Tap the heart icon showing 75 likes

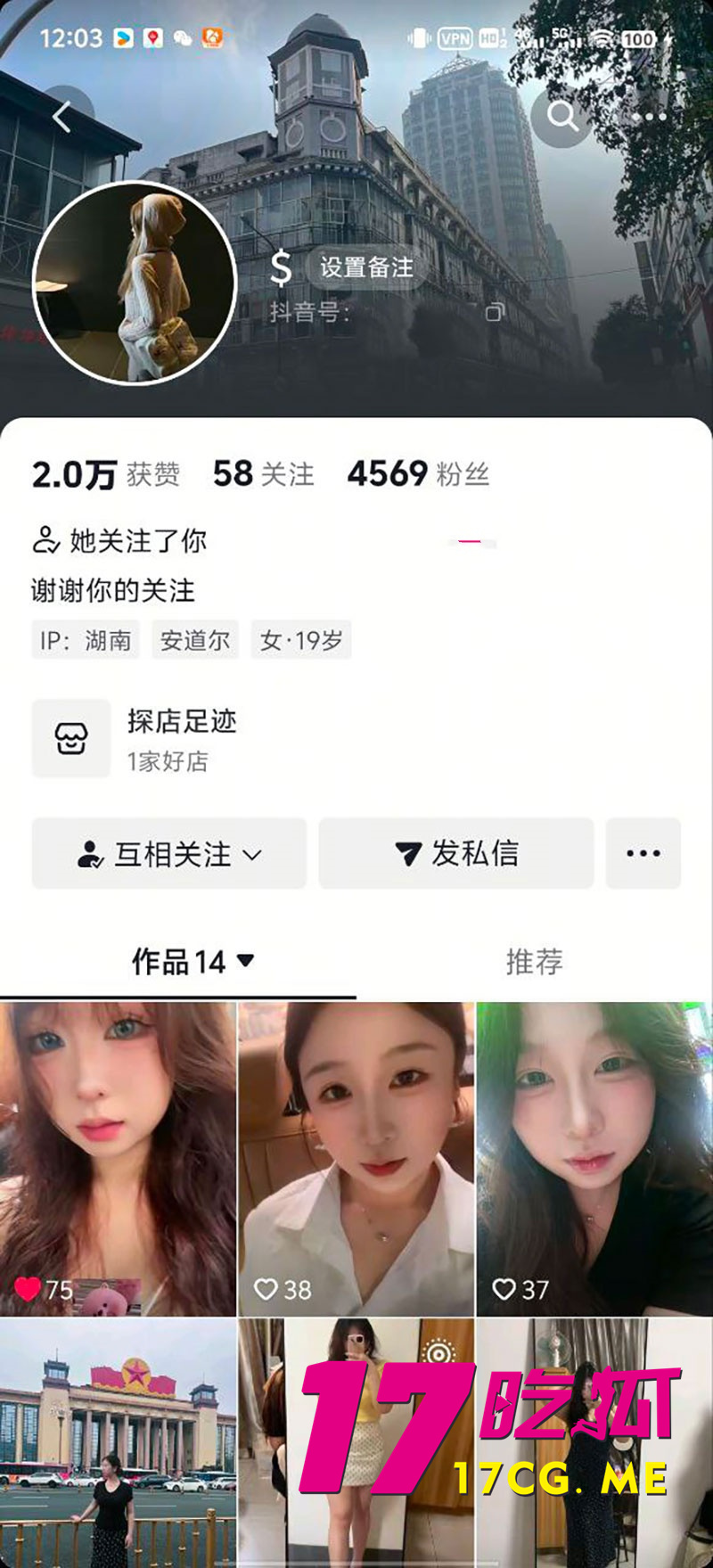(x=27, y=1287)
